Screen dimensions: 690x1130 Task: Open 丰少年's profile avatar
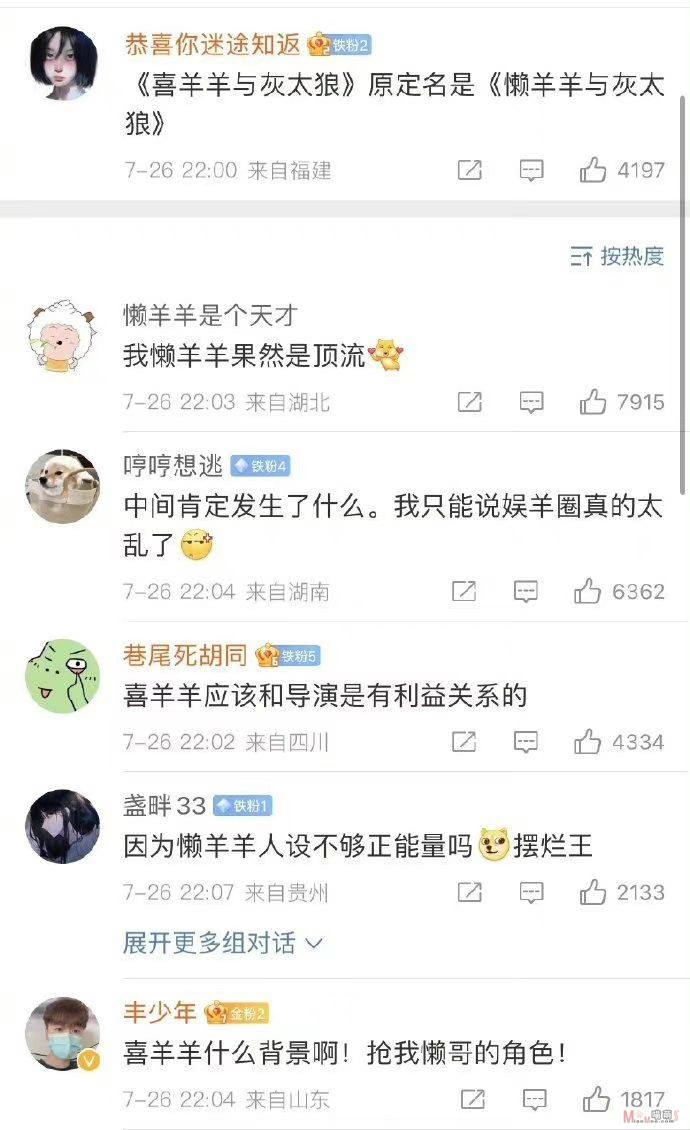[x=63, y=1034]
